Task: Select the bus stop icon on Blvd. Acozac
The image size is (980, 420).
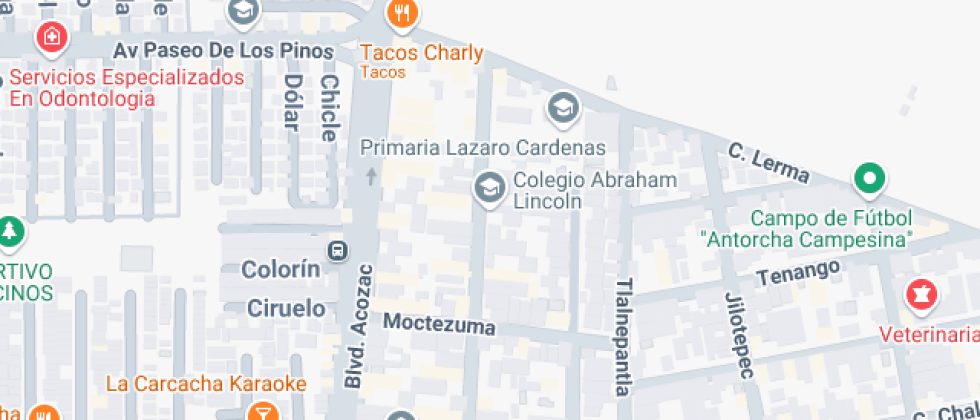Action: [338, 251]
